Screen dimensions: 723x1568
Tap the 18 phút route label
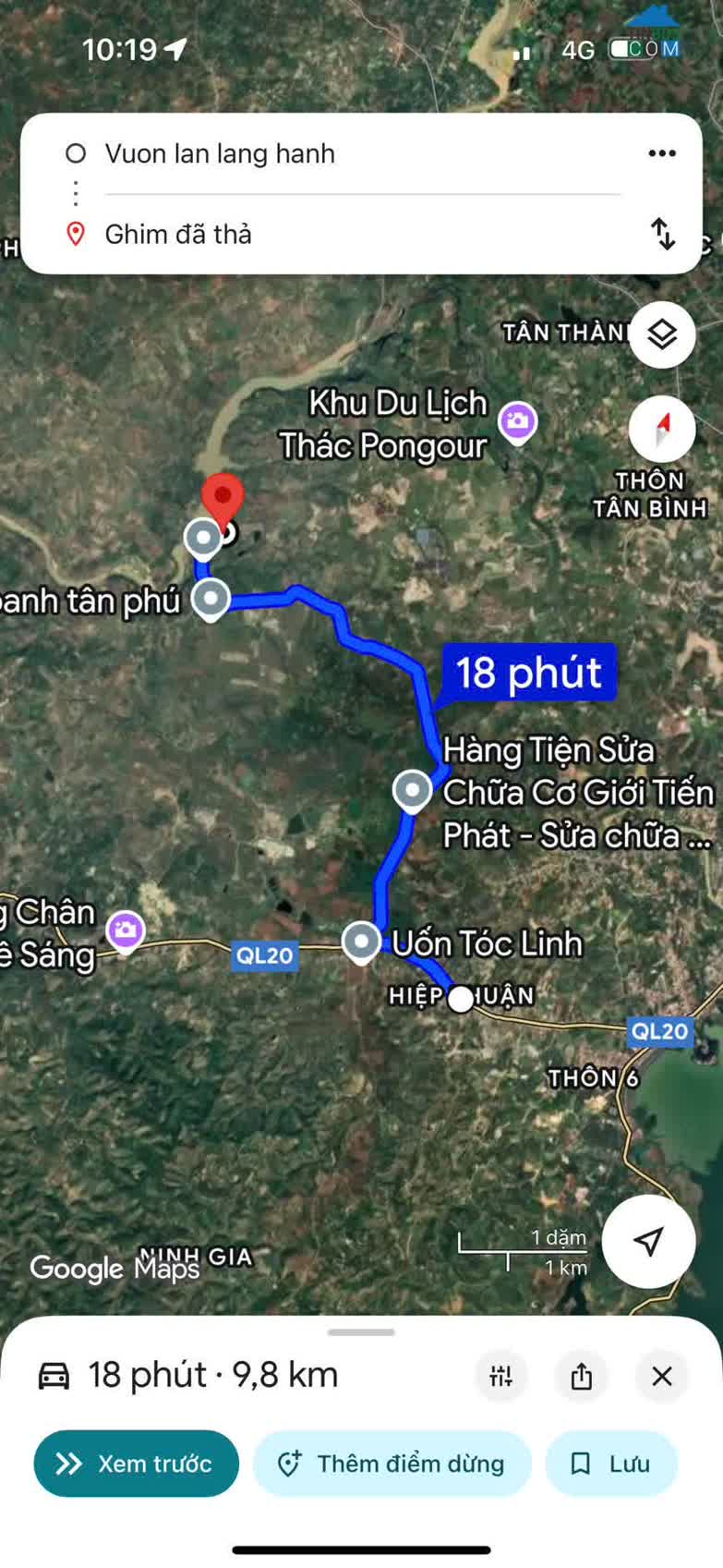click(x=528, y=672)
